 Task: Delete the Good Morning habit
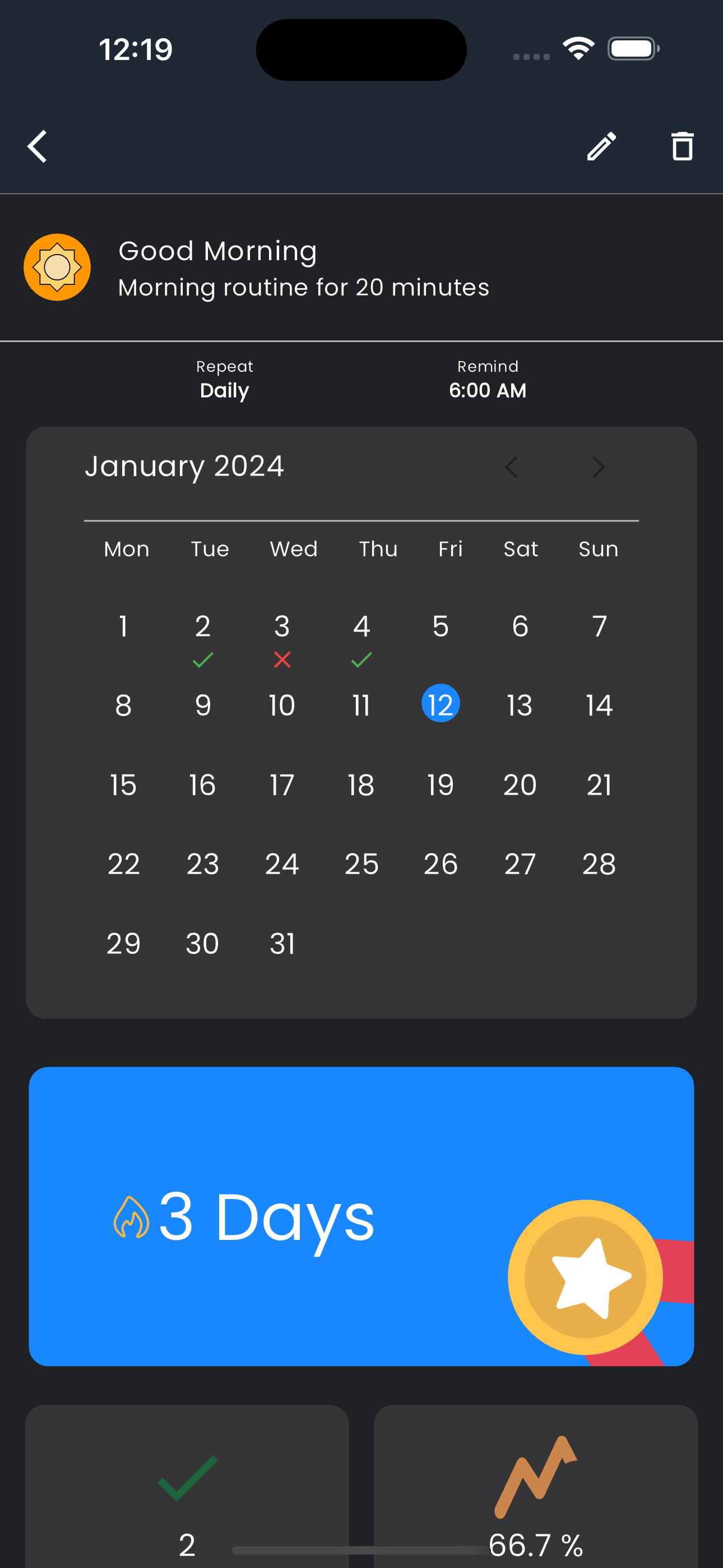[682, 147]
